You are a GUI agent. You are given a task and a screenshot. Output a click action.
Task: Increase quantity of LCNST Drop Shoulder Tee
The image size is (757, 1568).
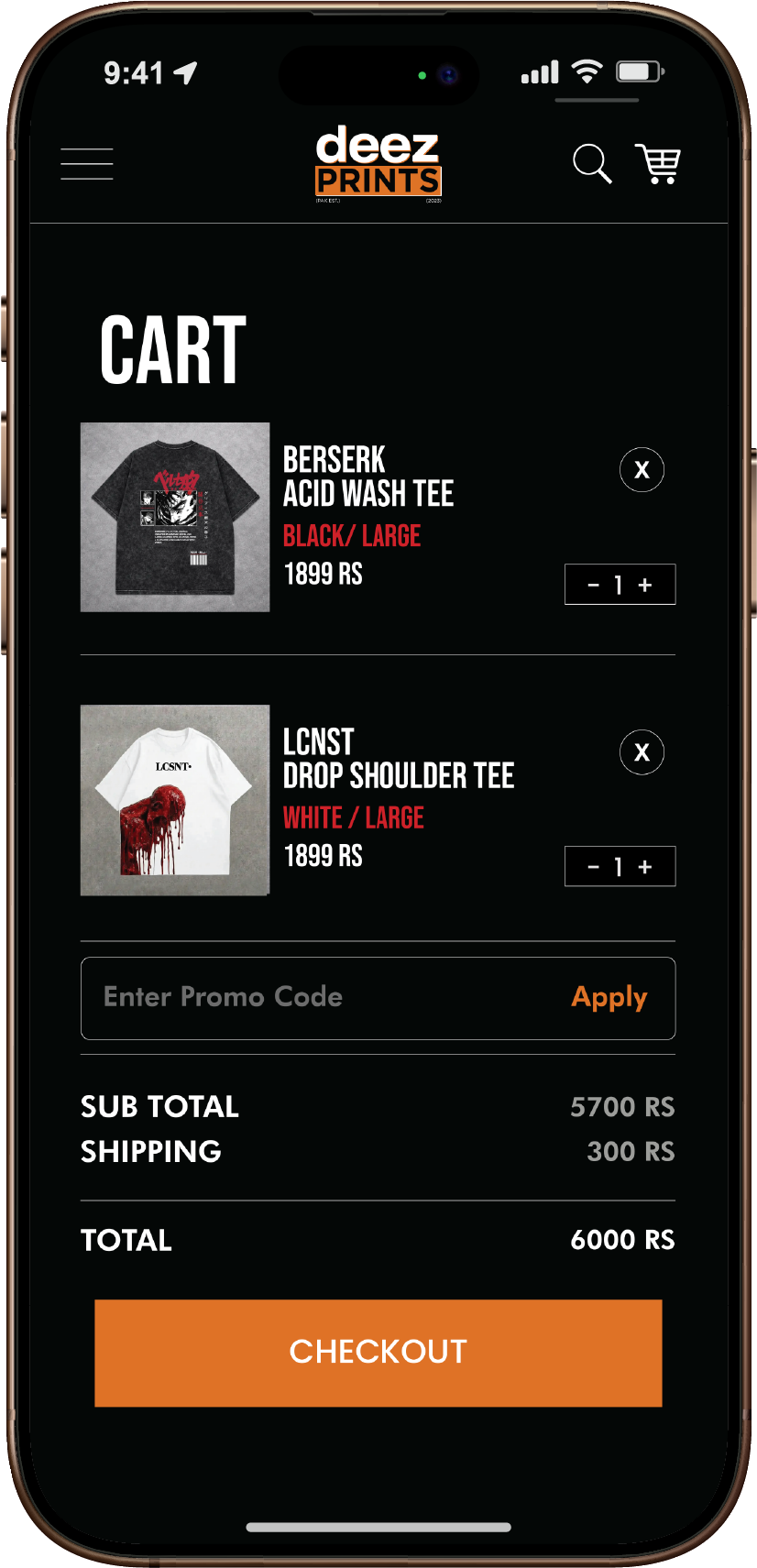click(645, 867)
